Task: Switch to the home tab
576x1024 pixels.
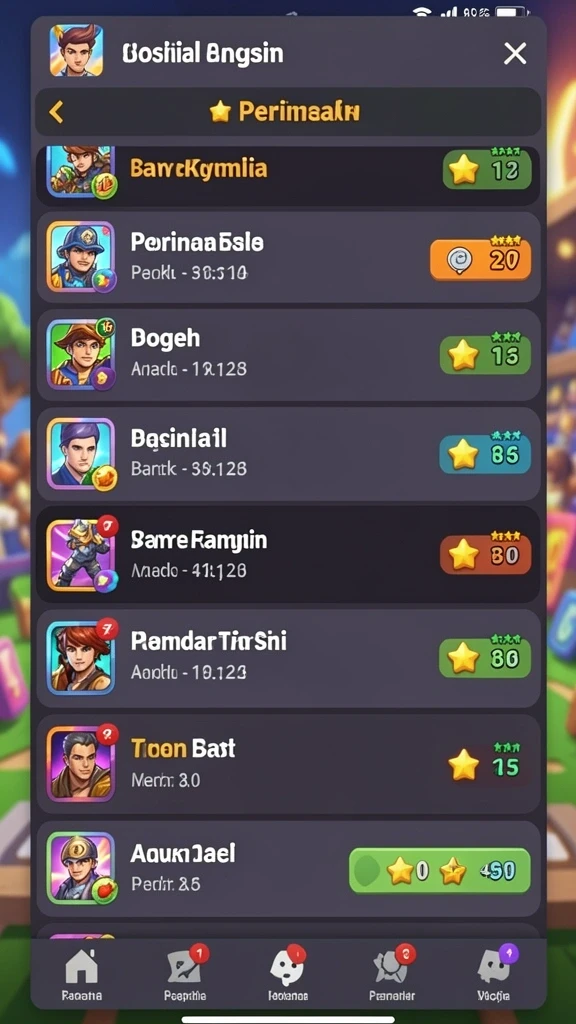Action: (82, 976)
